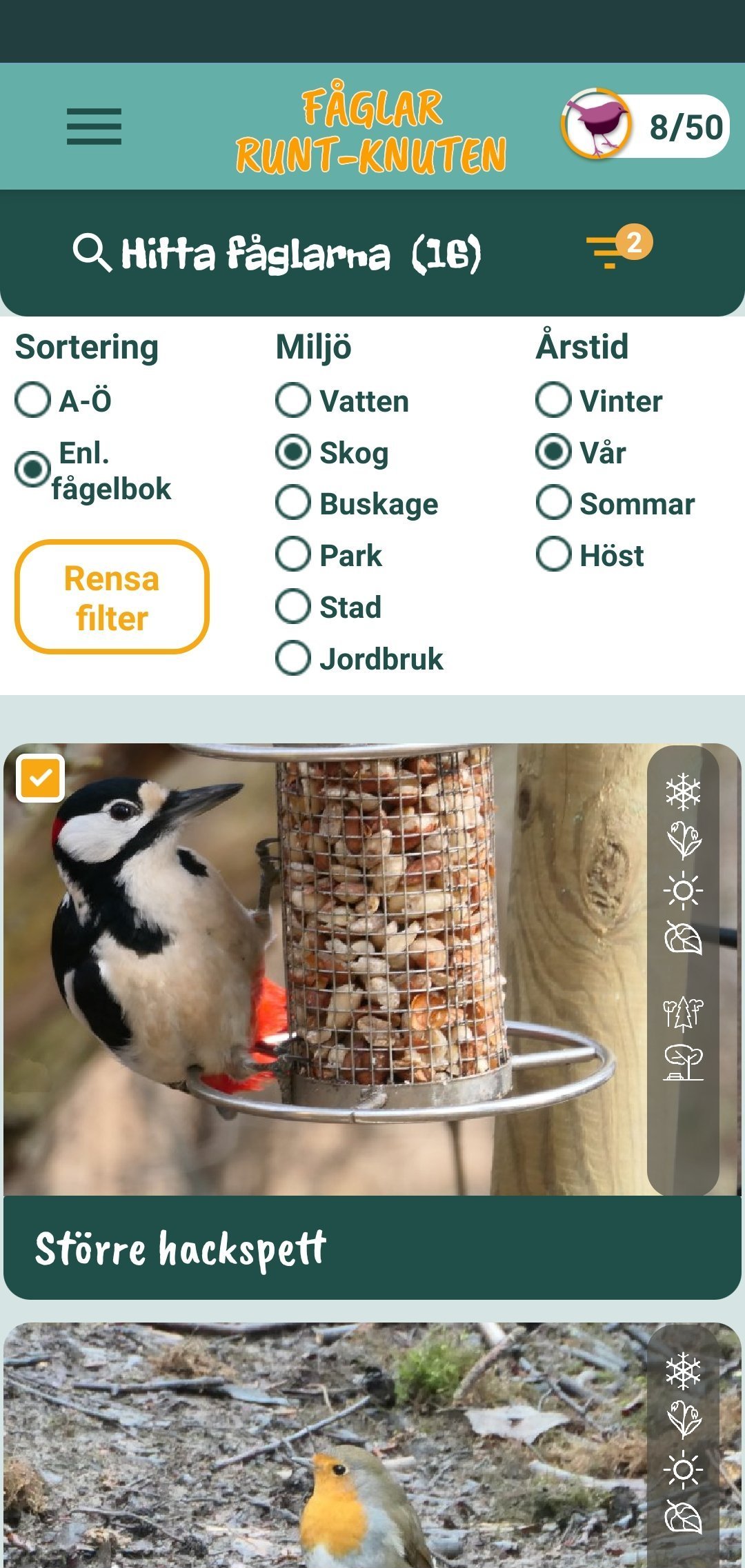
Task: Pick Höst under Årstid
Action: (553, 555)
